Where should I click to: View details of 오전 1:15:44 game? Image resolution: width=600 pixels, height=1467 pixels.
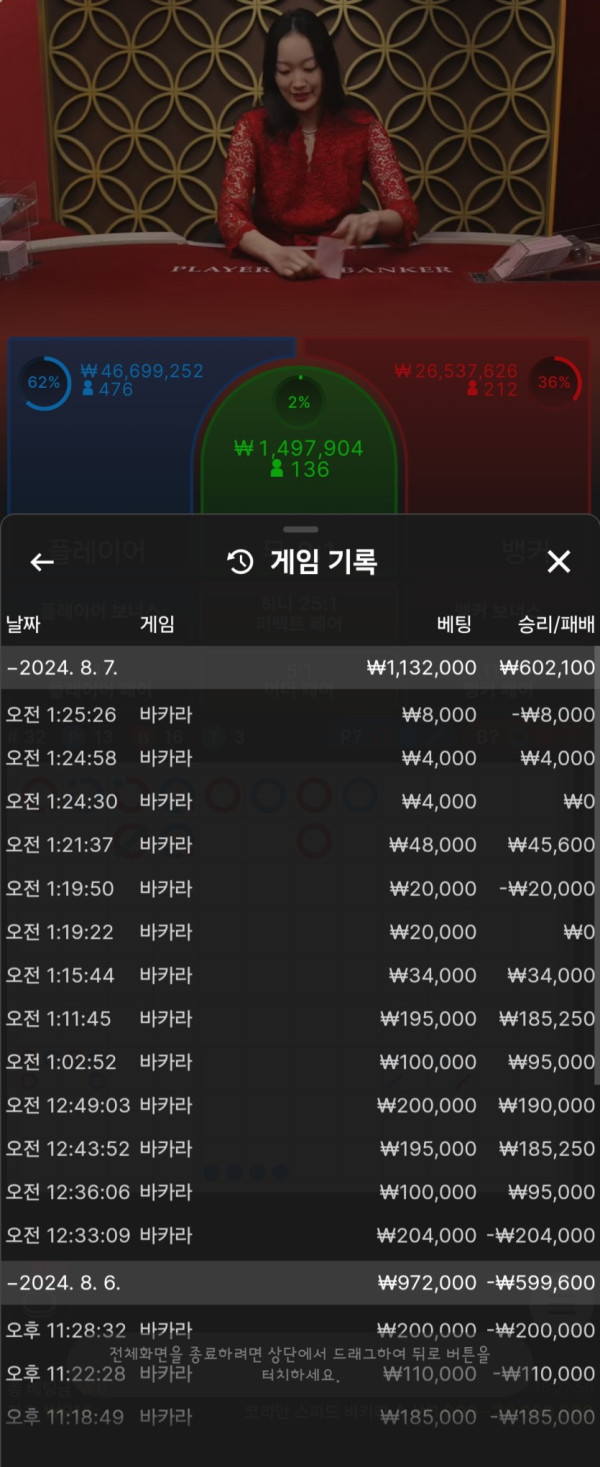tap(300, 975)
